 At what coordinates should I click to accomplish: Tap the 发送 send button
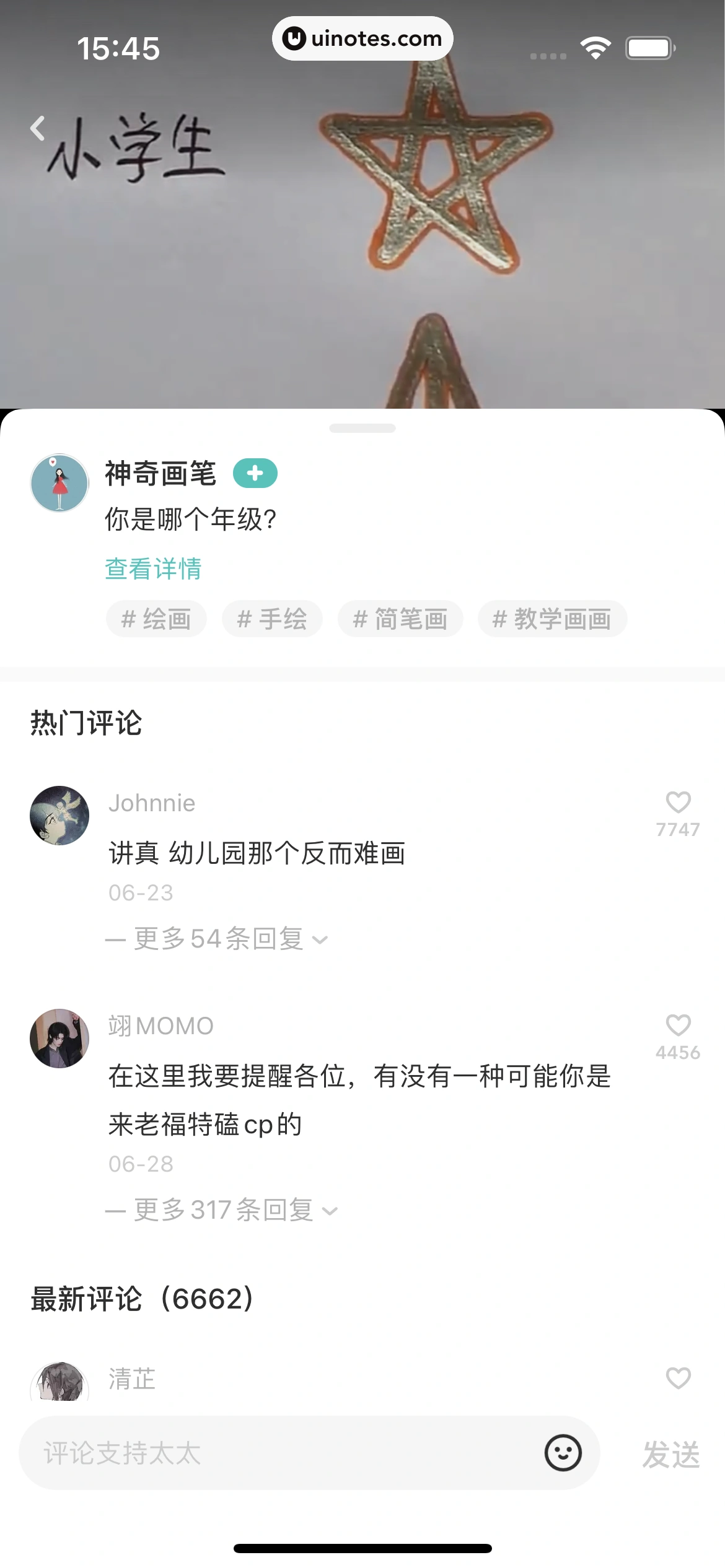[671, 1455]
